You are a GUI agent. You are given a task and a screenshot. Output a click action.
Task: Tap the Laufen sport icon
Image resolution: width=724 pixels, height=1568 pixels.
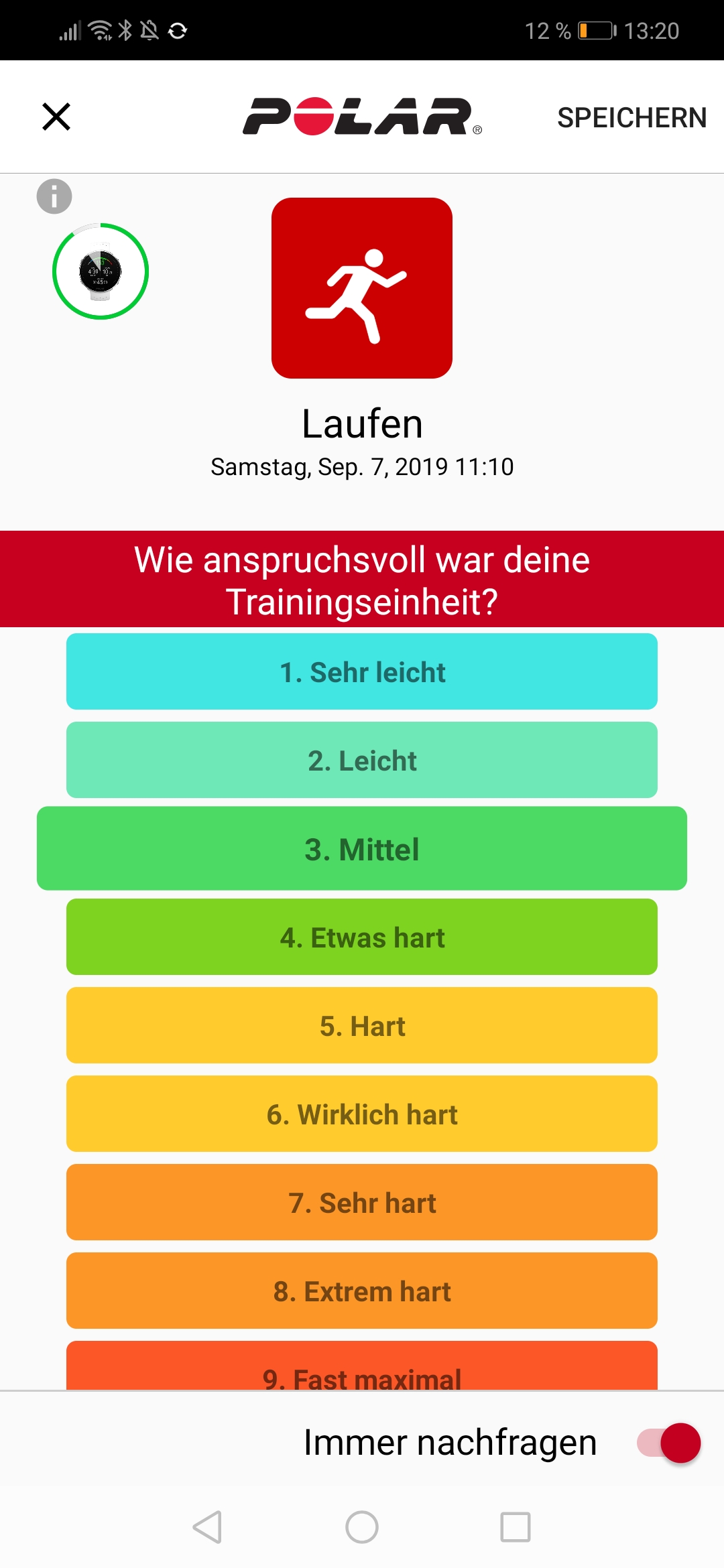click(x=362, y=288)
